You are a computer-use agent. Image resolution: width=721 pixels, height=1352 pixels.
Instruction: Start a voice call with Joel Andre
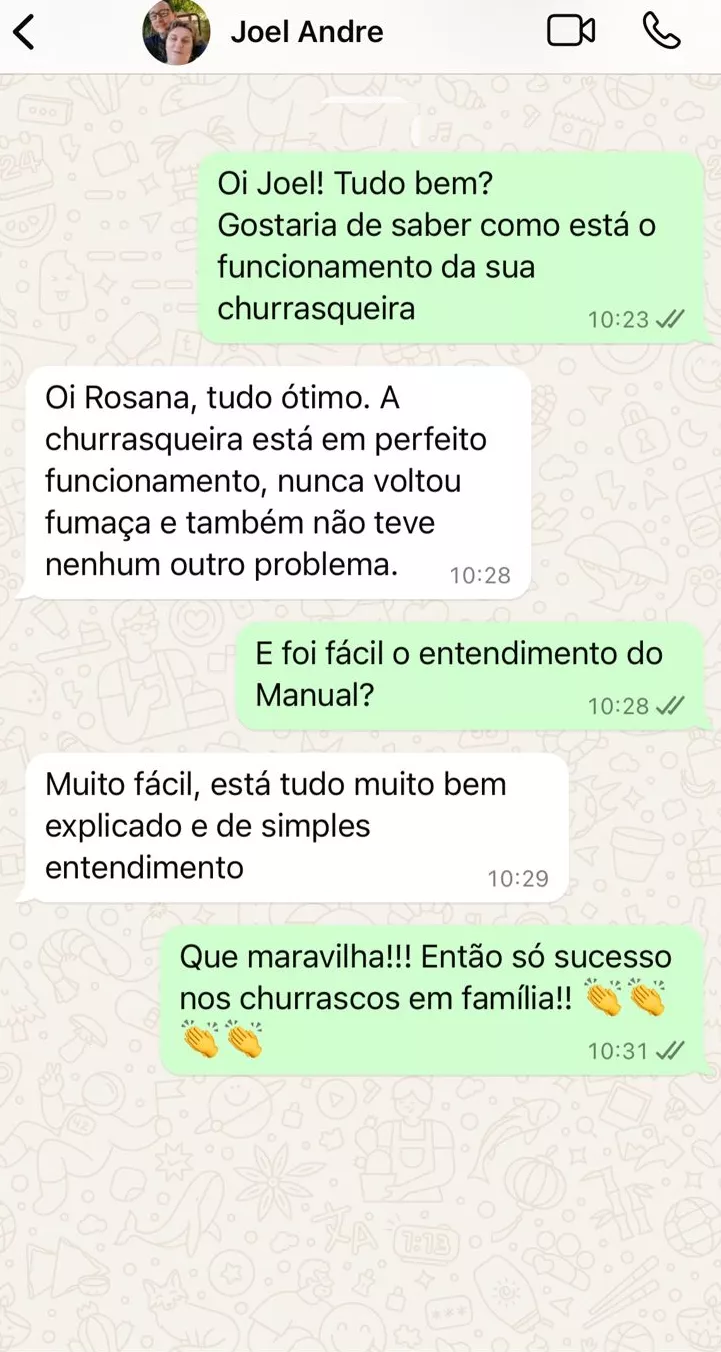click(661, 31)
